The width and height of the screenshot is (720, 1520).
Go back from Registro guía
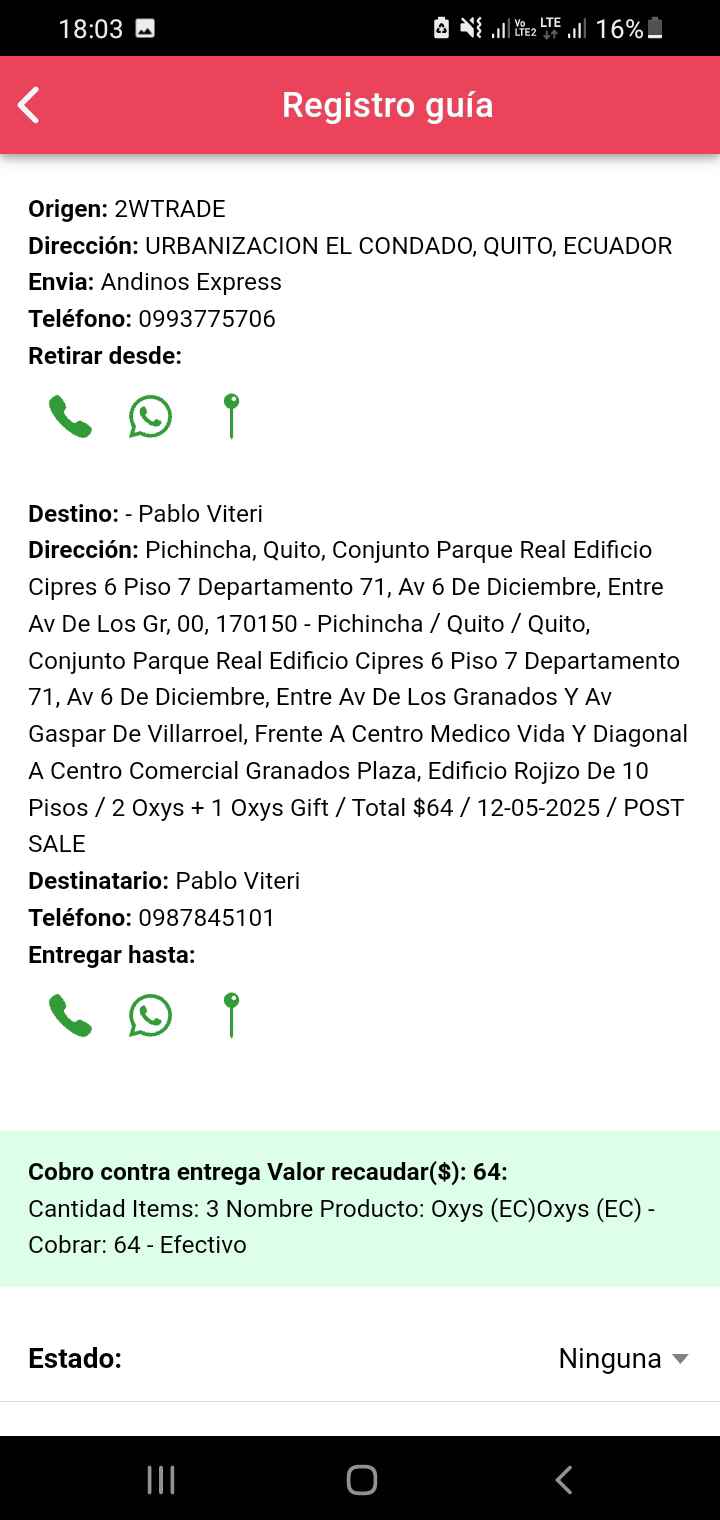click(30, 105)
